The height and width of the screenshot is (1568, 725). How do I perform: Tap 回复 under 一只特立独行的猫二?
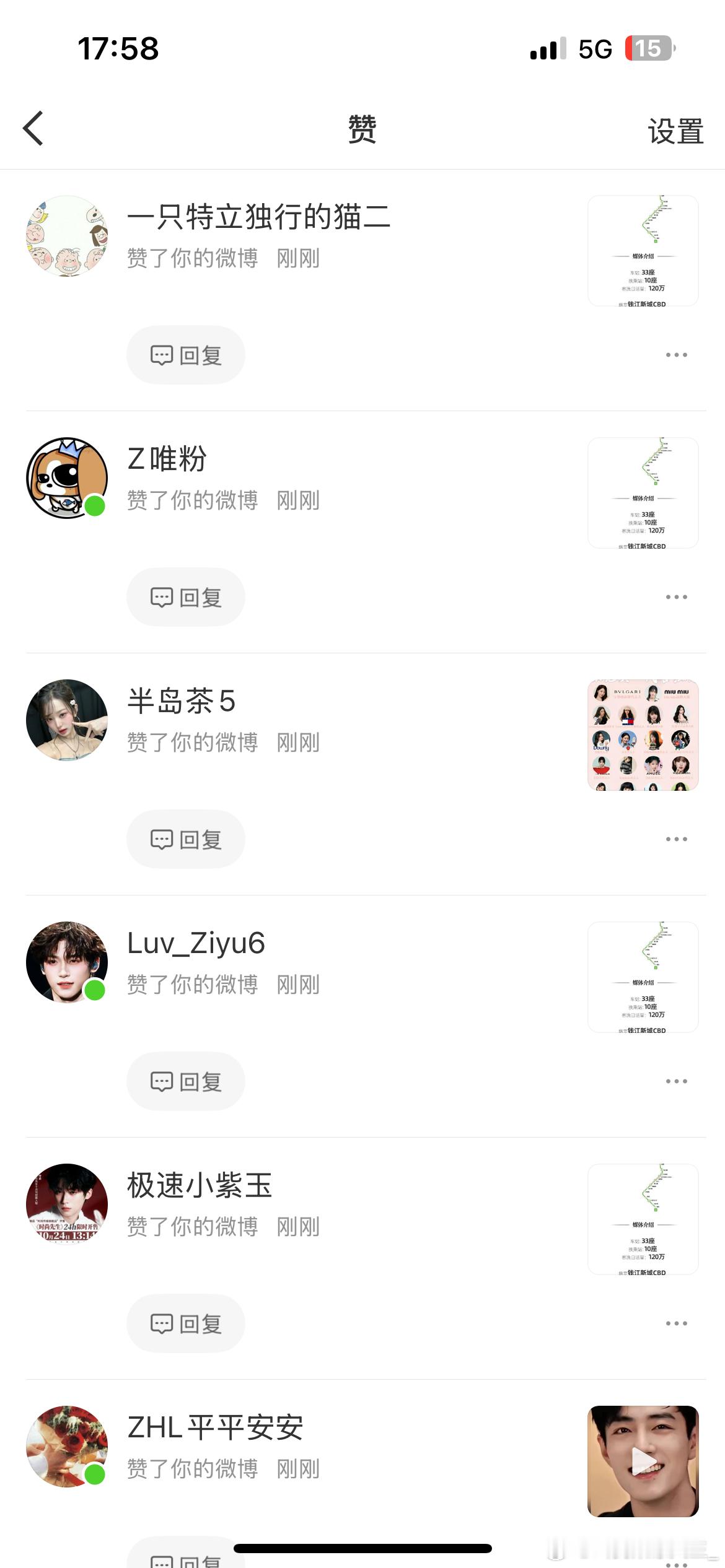pos(185,354)
